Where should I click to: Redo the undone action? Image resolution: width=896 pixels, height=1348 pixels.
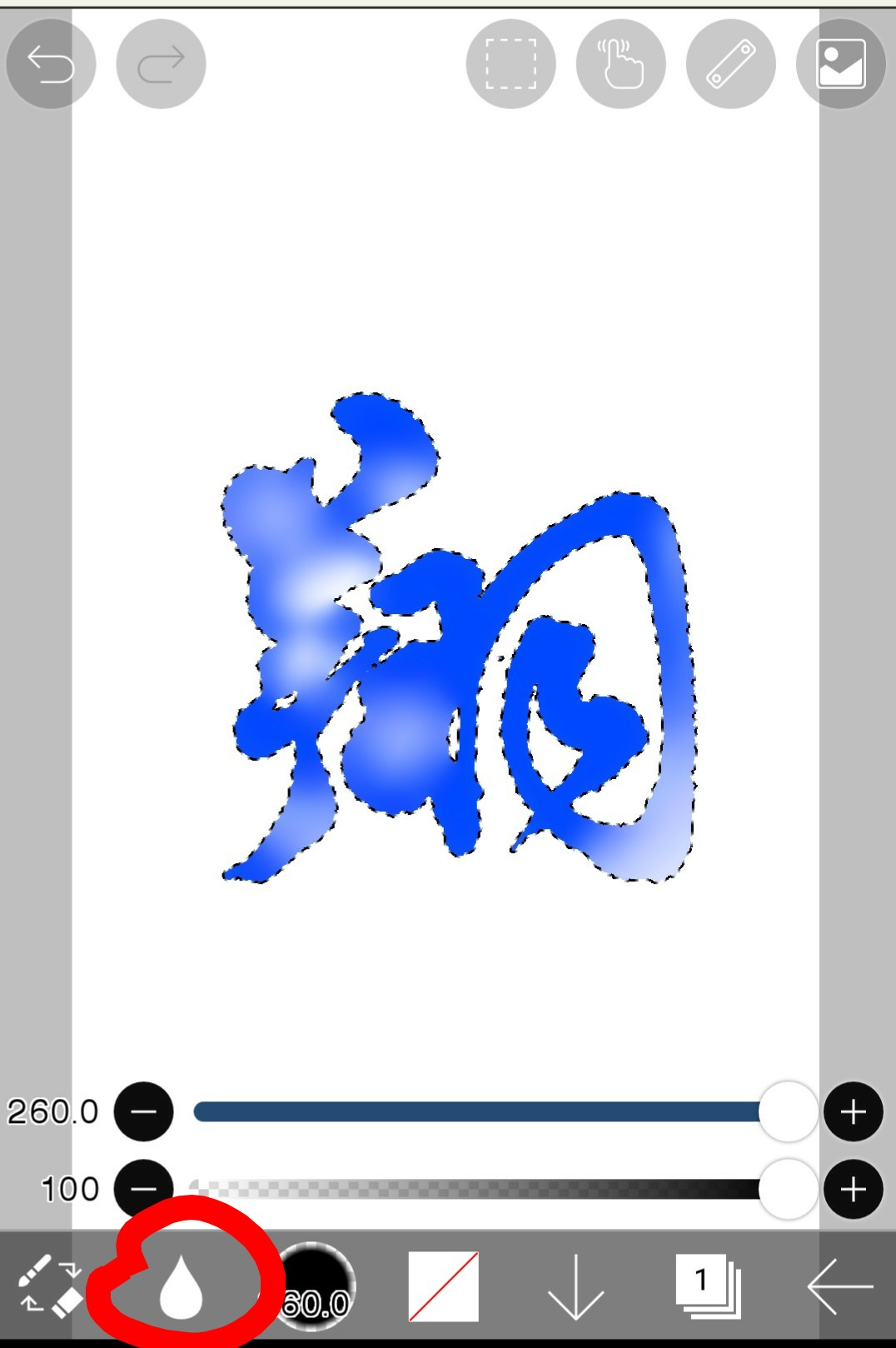[161, 64]
